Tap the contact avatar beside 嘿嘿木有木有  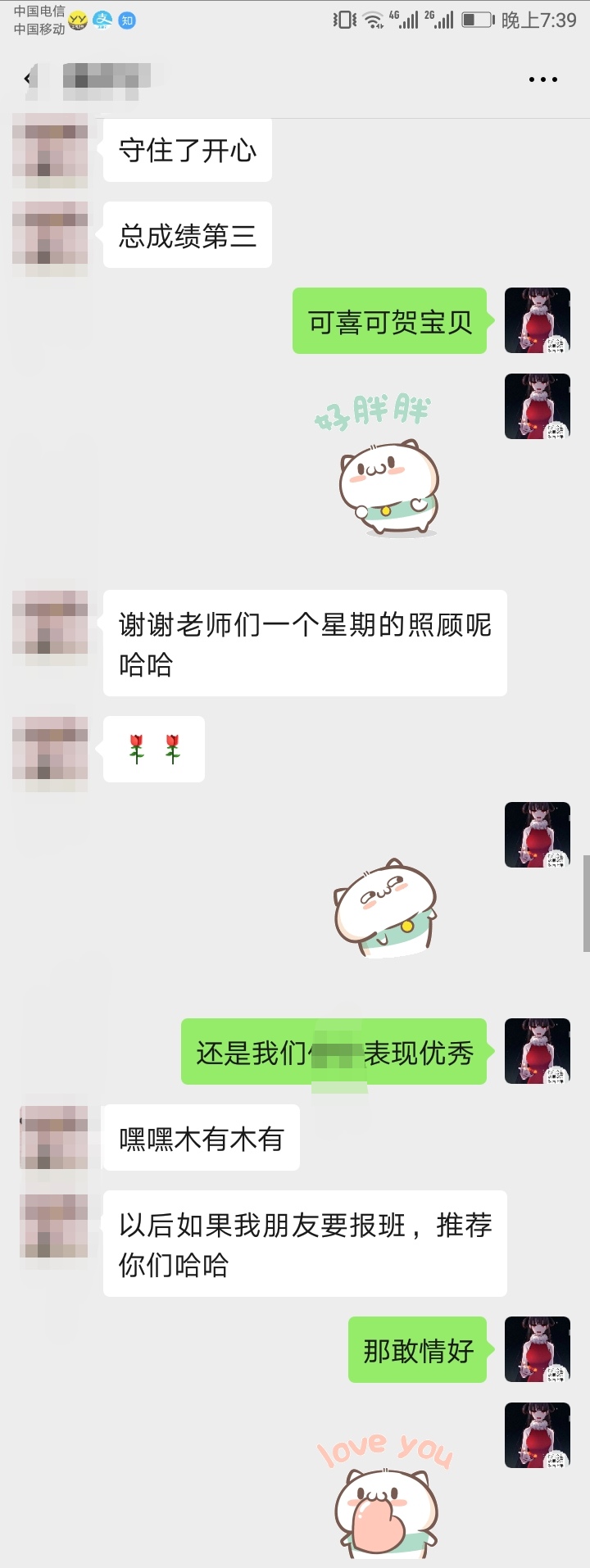(53, 1138)
